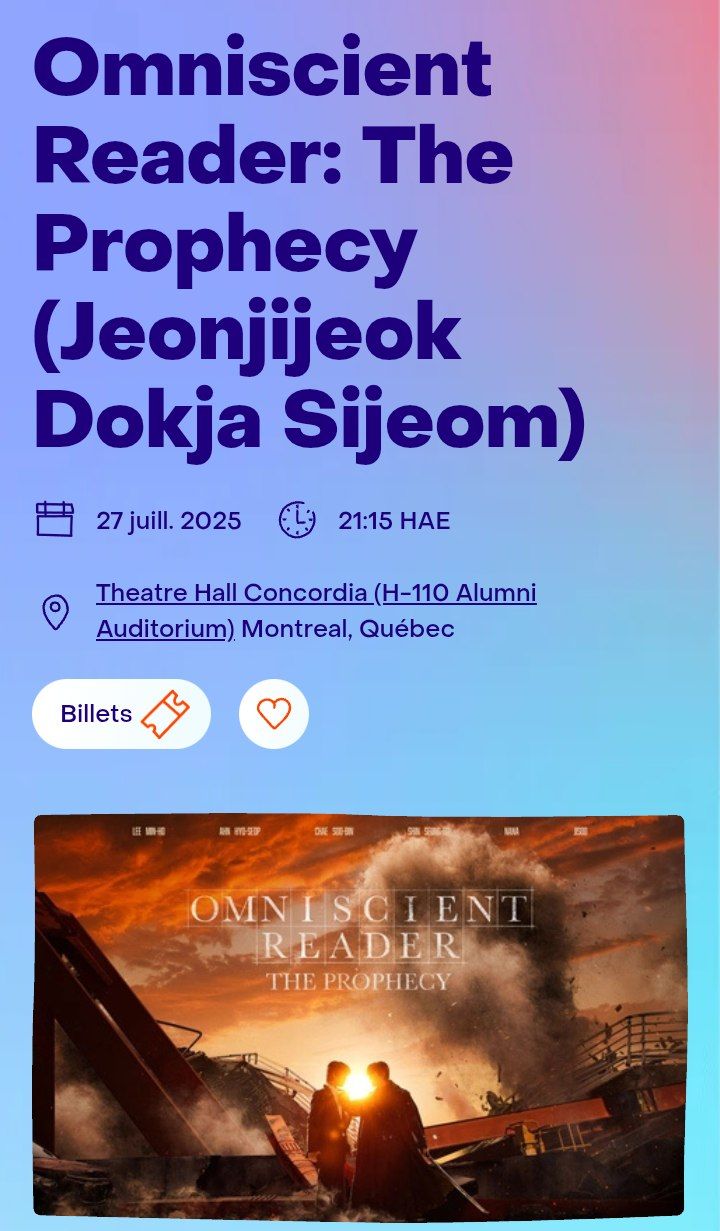Add this film to favorites with the heart

(x=274, y=714)
